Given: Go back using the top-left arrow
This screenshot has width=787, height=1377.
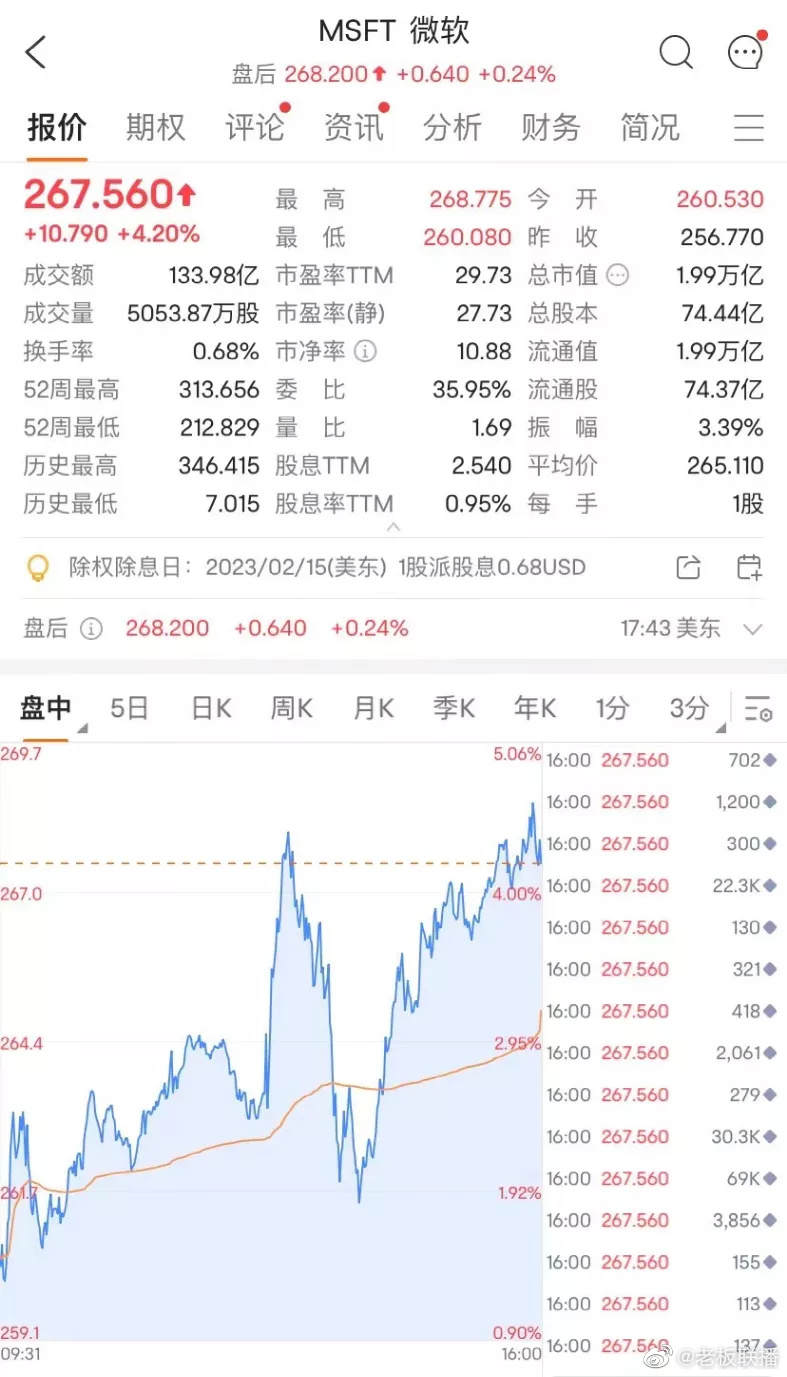Looking at the screenshot, I should (36, 52).
